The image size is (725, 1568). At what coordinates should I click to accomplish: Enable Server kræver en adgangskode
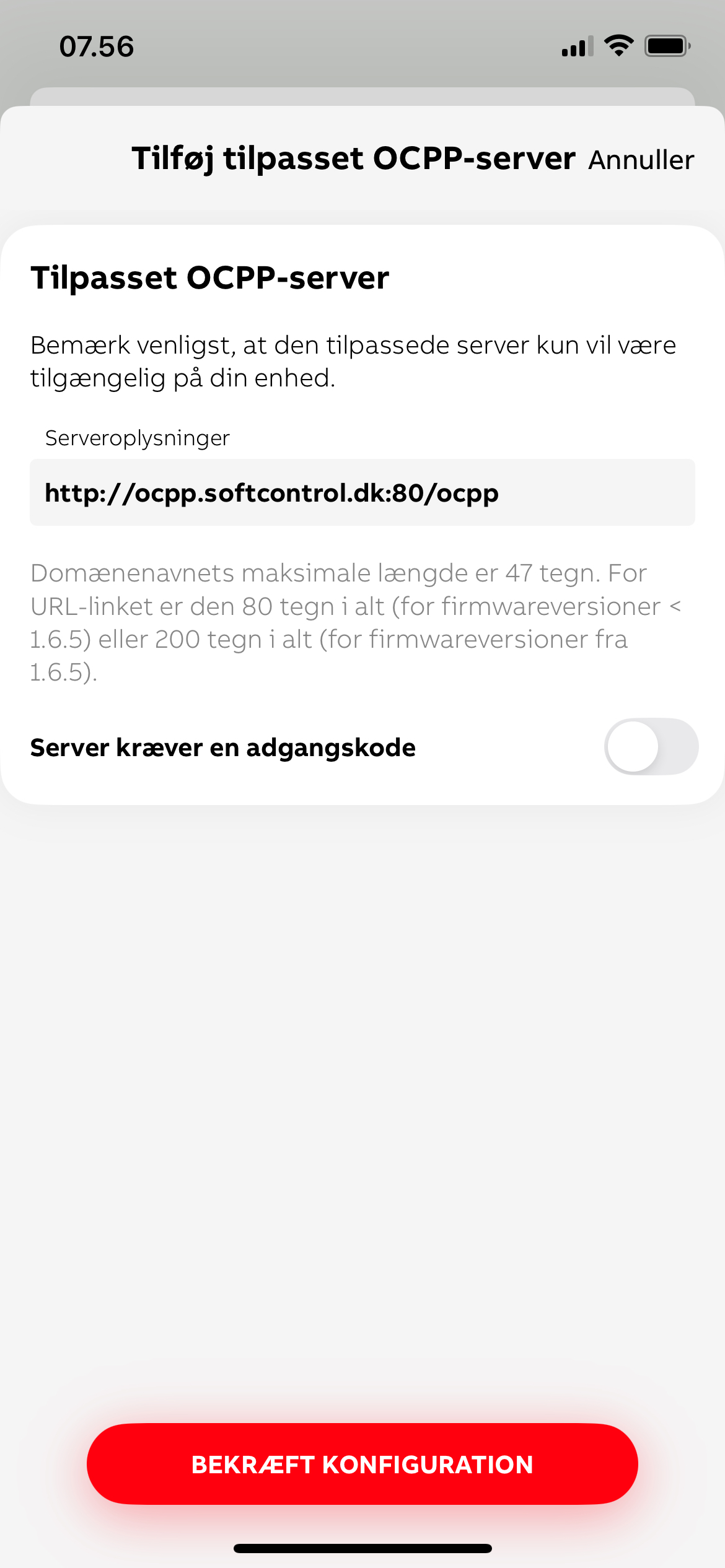pos(651,747)
